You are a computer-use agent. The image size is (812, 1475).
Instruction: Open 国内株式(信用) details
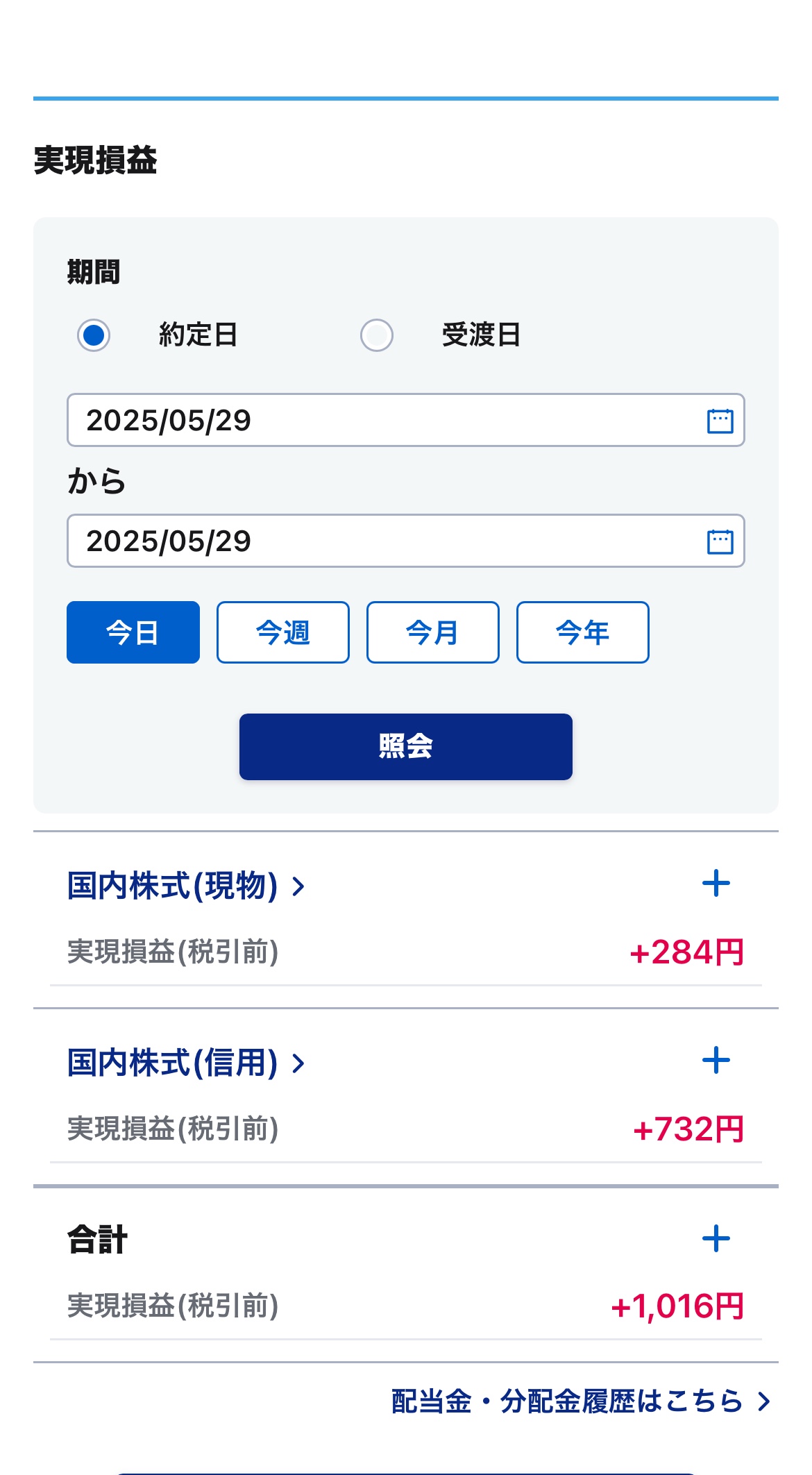[x=186, y=1063]
